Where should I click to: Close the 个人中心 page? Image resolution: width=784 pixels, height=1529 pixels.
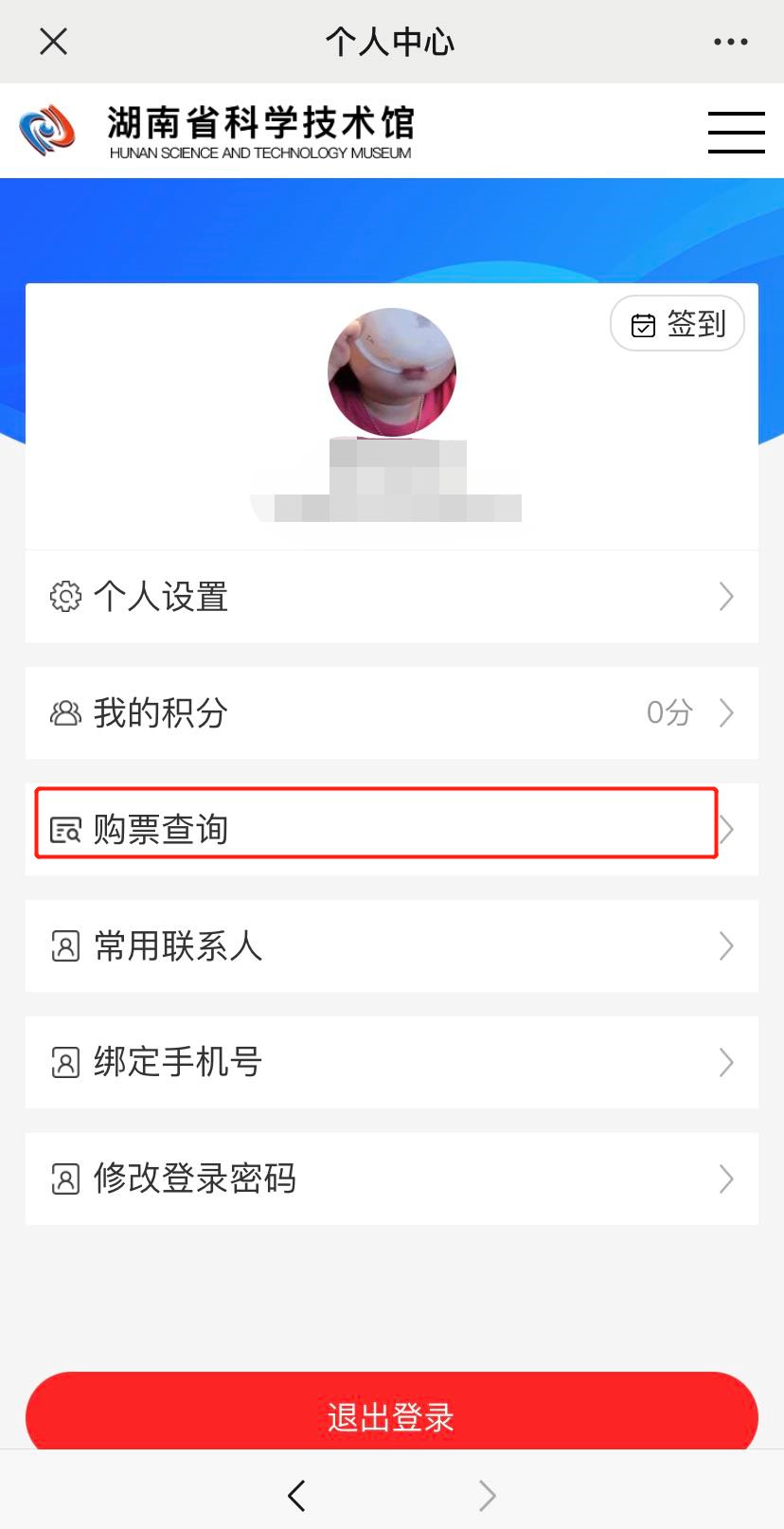click(54, 42)
